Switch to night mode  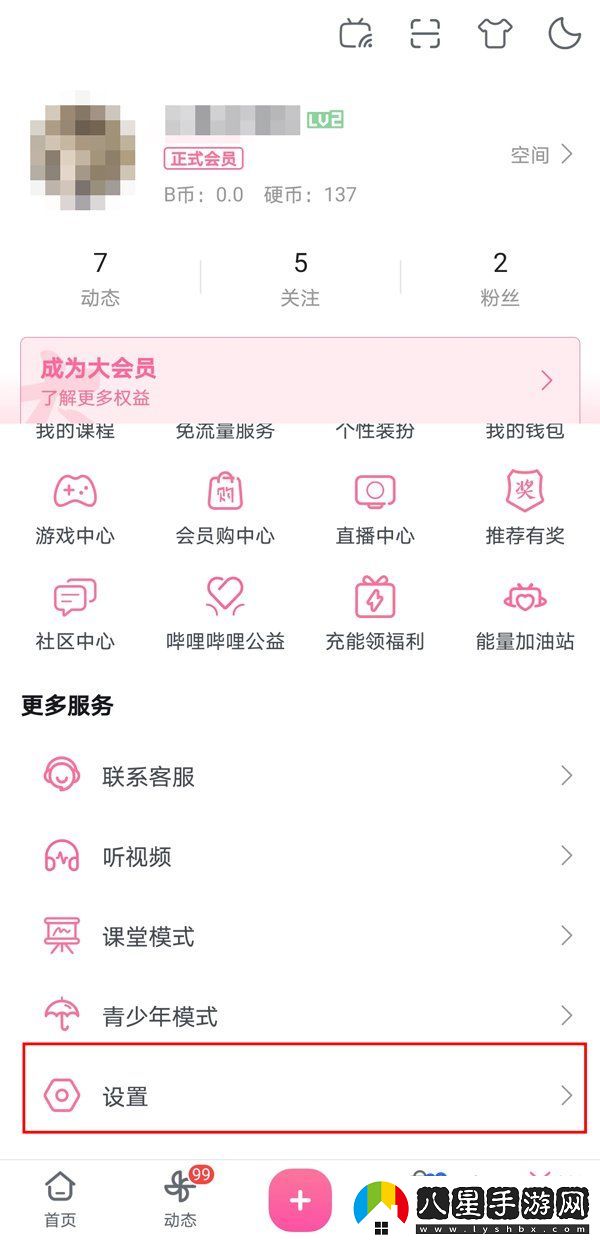point(565,34)
